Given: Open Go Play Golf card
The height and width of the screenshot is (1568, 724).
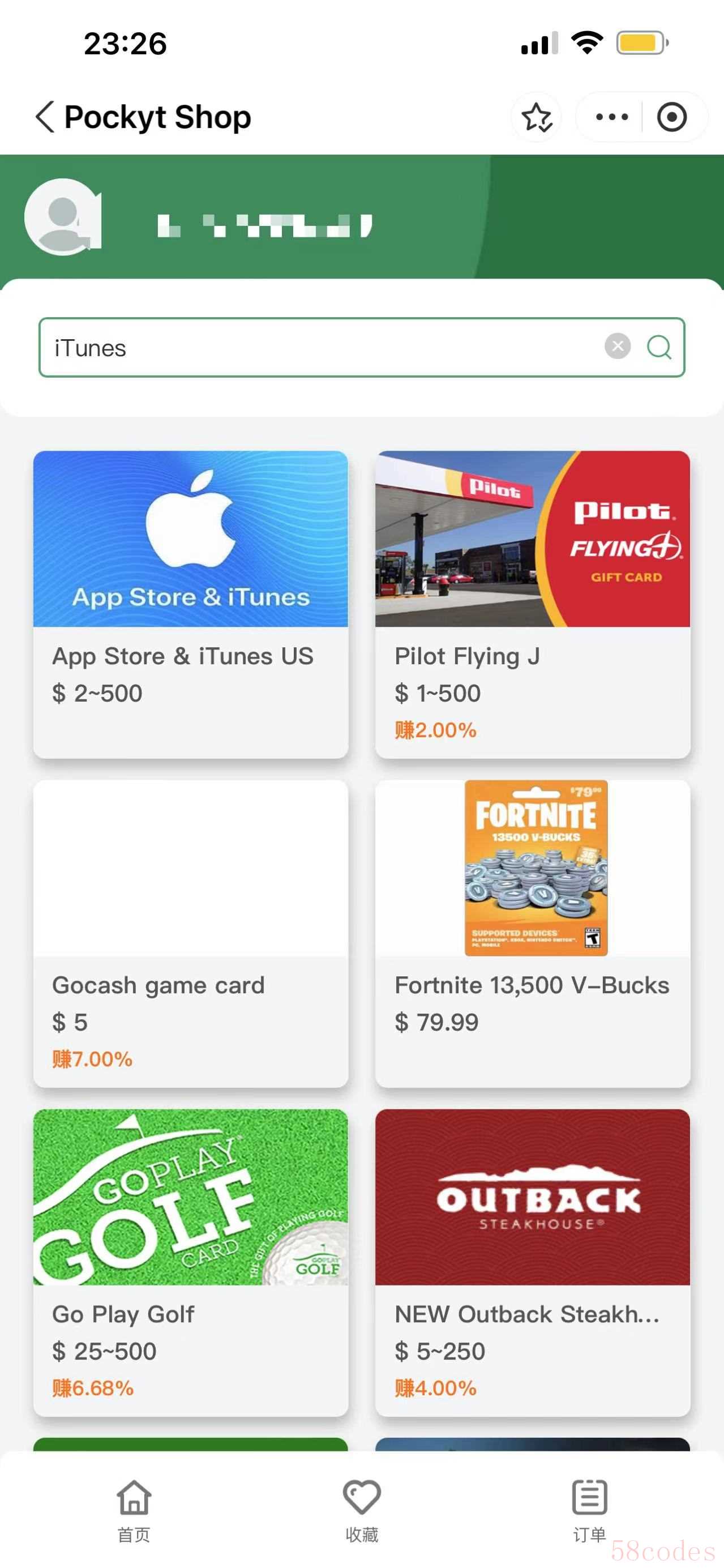Looking at the screenshot, I should pyautogui.click(x=190, y=1261).
